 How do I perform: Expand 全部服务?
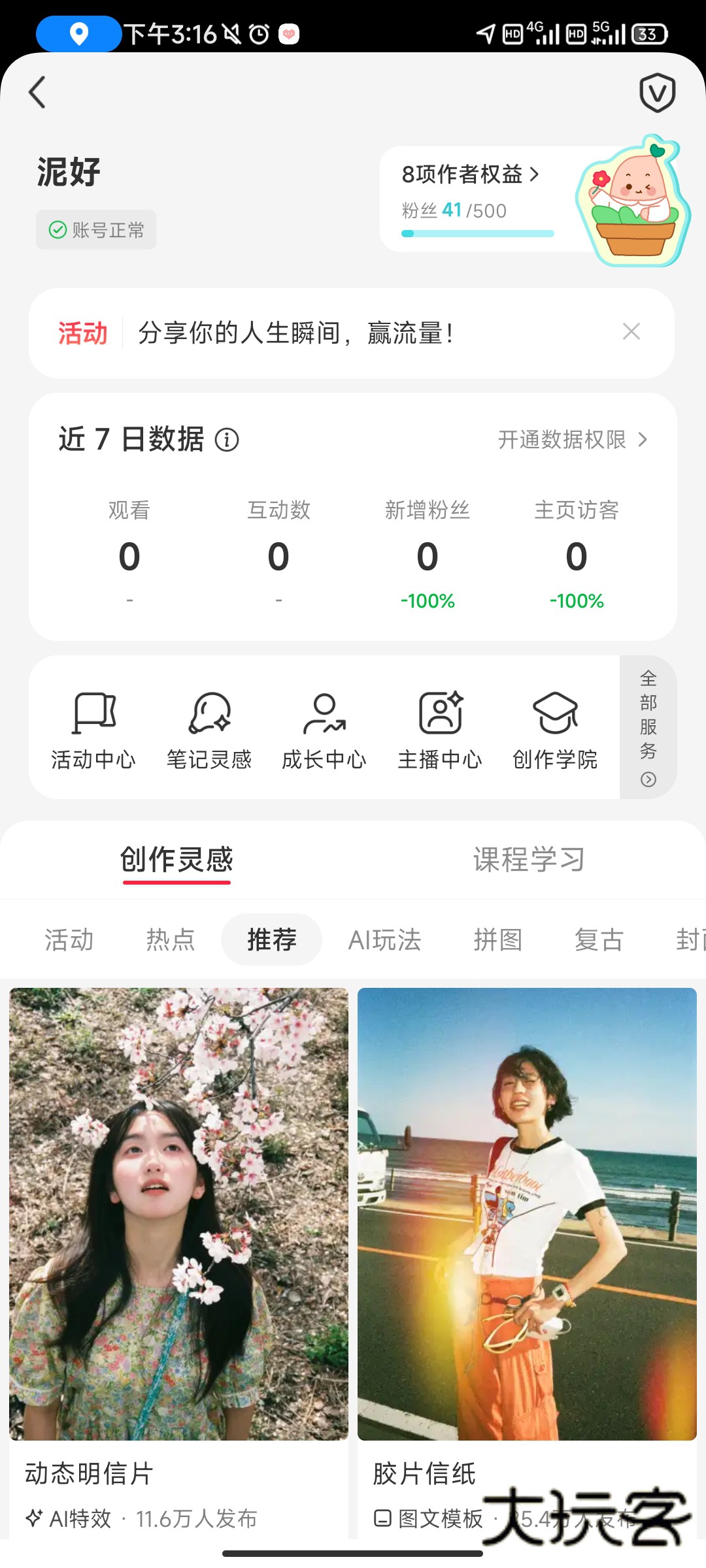coord(648,727)
